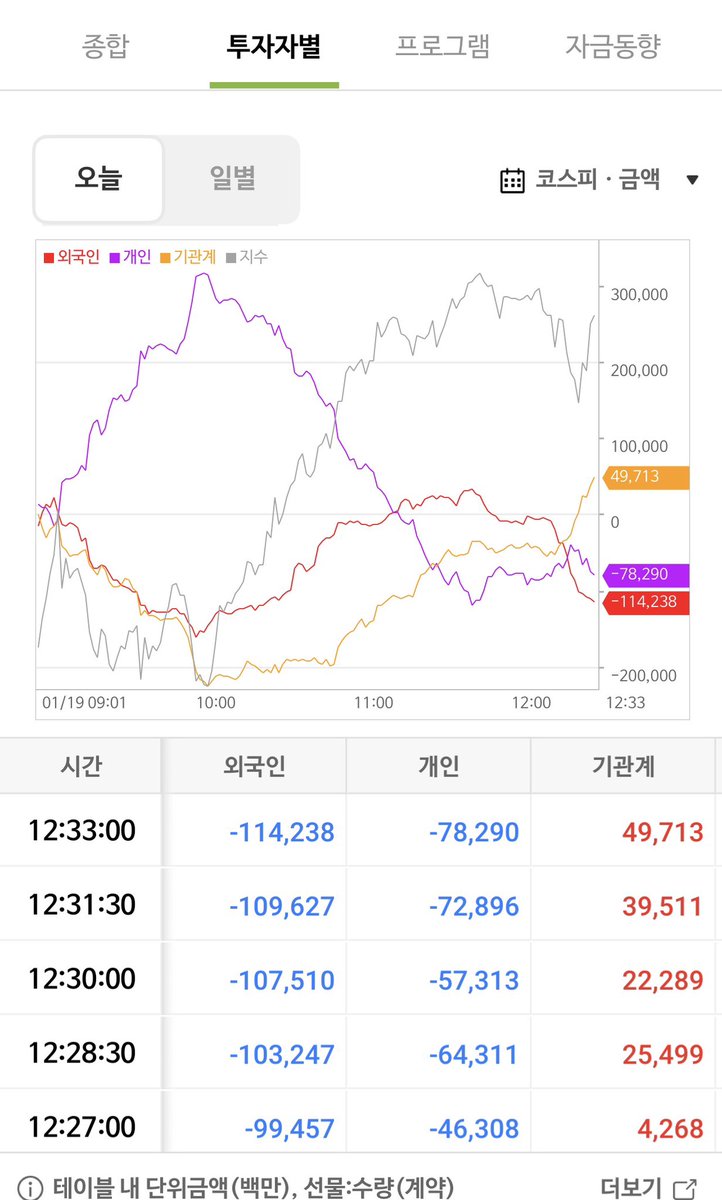Screen dimensions: 722x1200
Task: Tap the 더보기 link
Action: [x=648, y=1187]
